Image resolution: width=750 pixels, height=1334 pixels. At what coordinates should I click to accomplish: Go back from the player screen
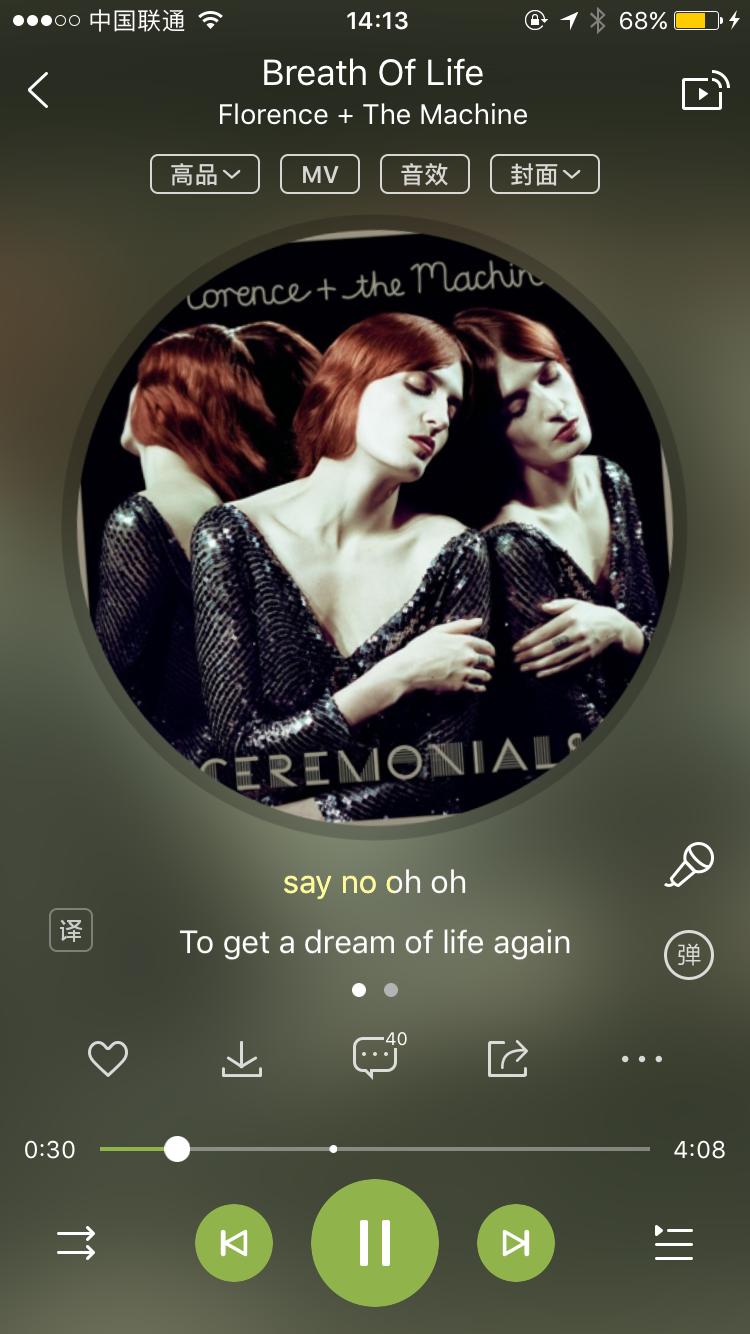(38, 90)
